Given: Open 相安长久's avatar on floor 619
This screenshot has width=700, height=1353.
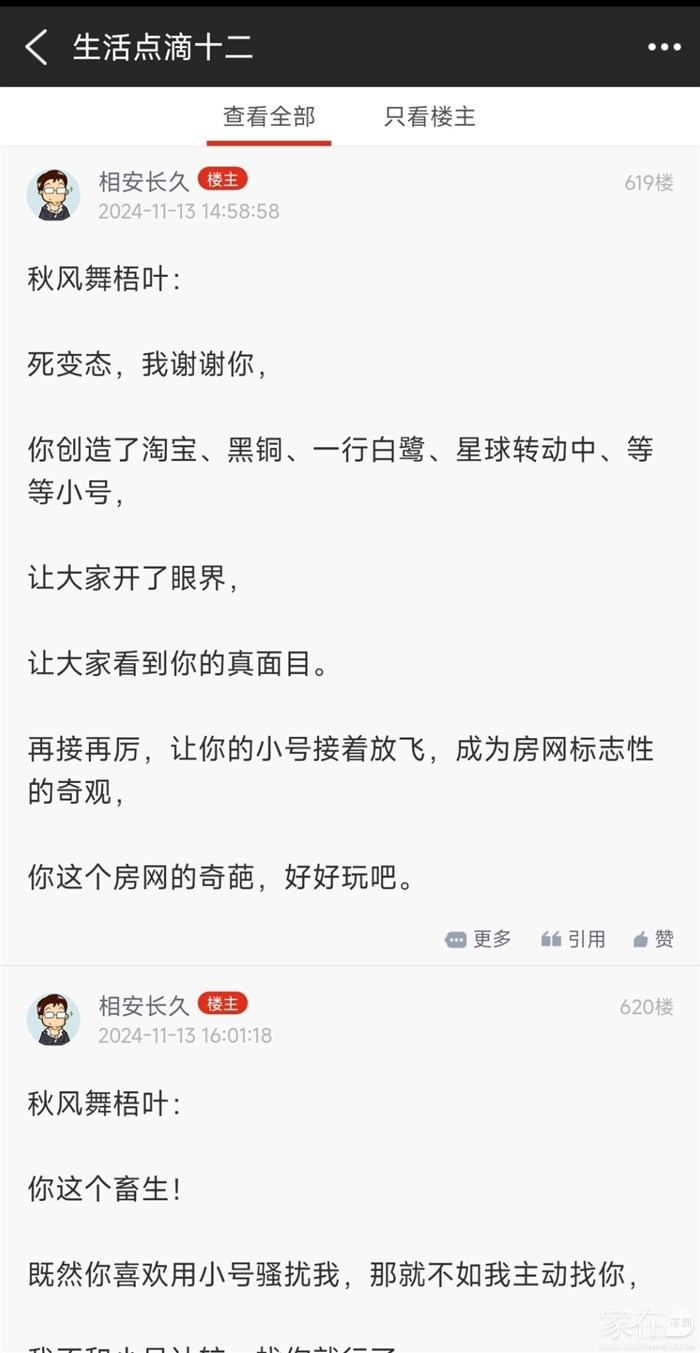Looking at the screenshot, I should pos(53,195).
